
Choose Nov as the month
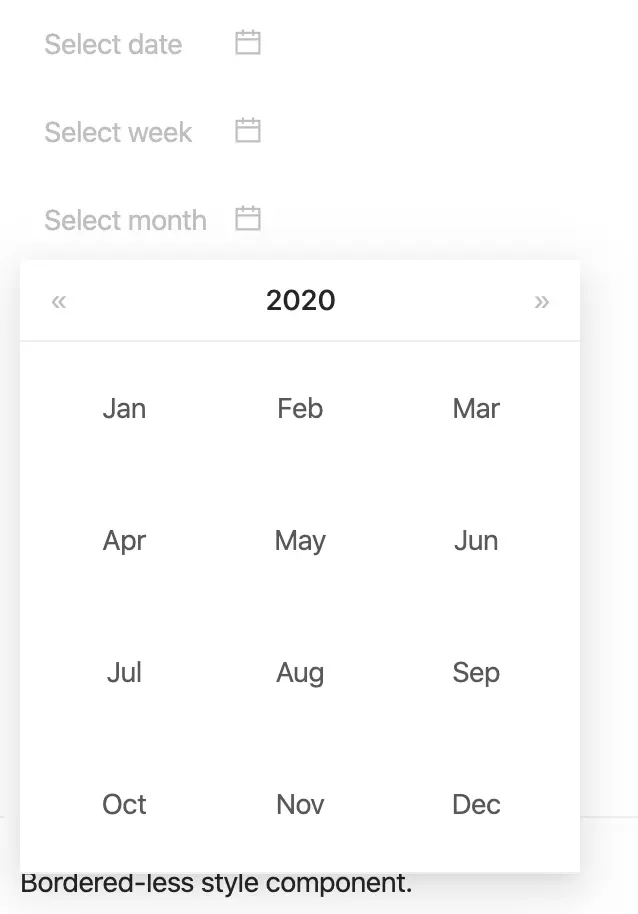click(x=300, y=805)
